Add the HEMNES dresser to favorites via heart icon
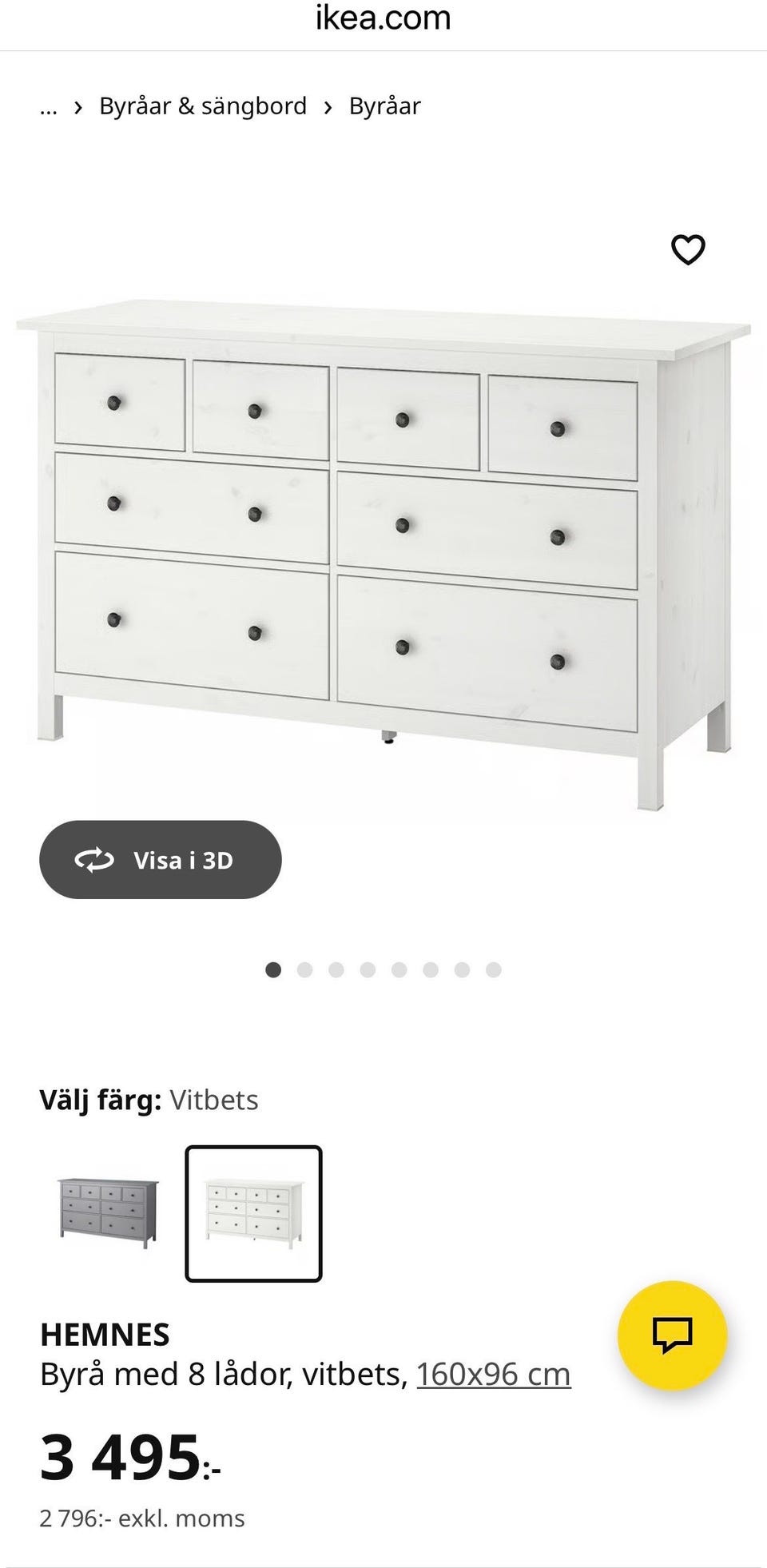 click(x=687, y=249)
